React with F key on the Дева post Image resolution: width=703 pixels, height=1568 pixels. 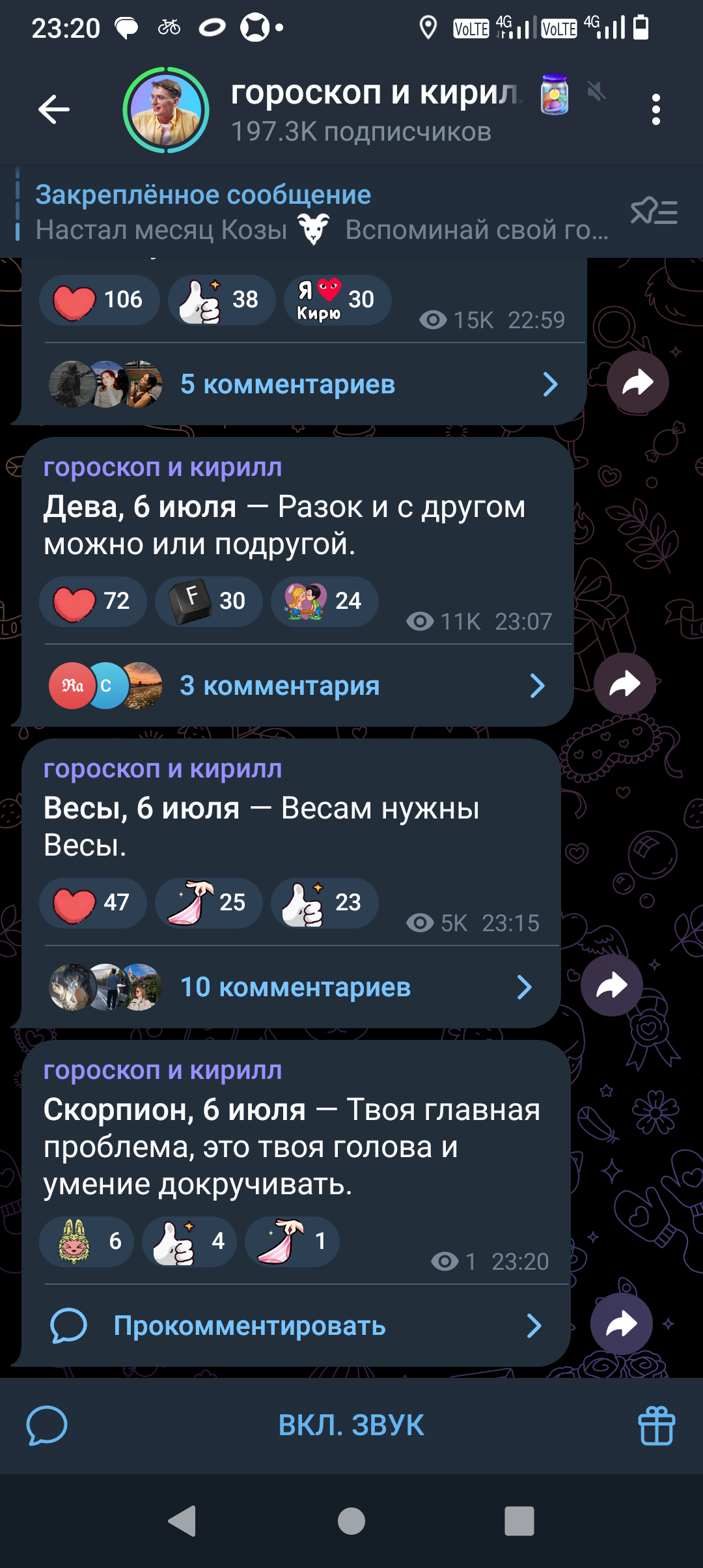[x=208, y=601]
